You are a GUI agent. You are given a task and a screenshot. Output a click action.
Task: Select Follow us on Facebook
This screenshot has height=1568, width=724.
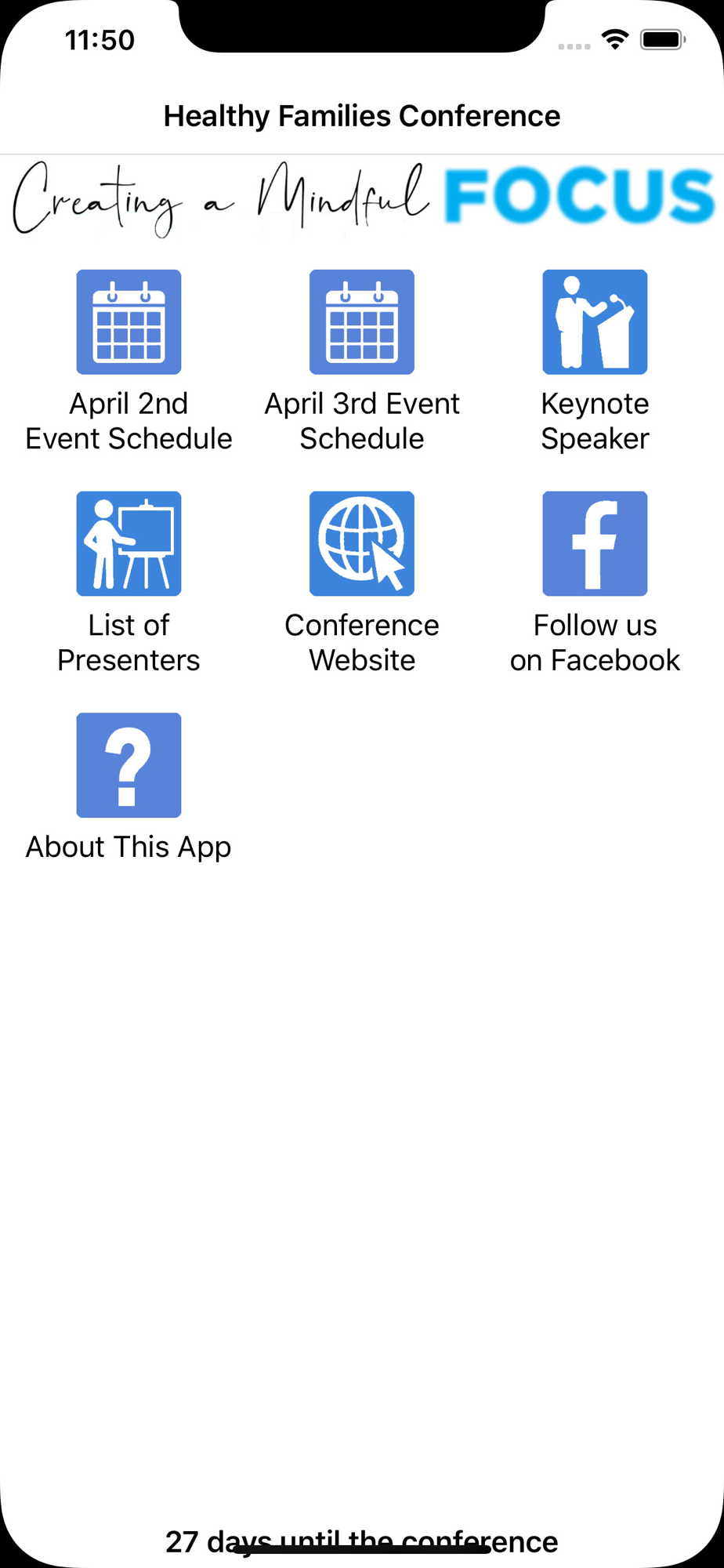pos(595,543)
